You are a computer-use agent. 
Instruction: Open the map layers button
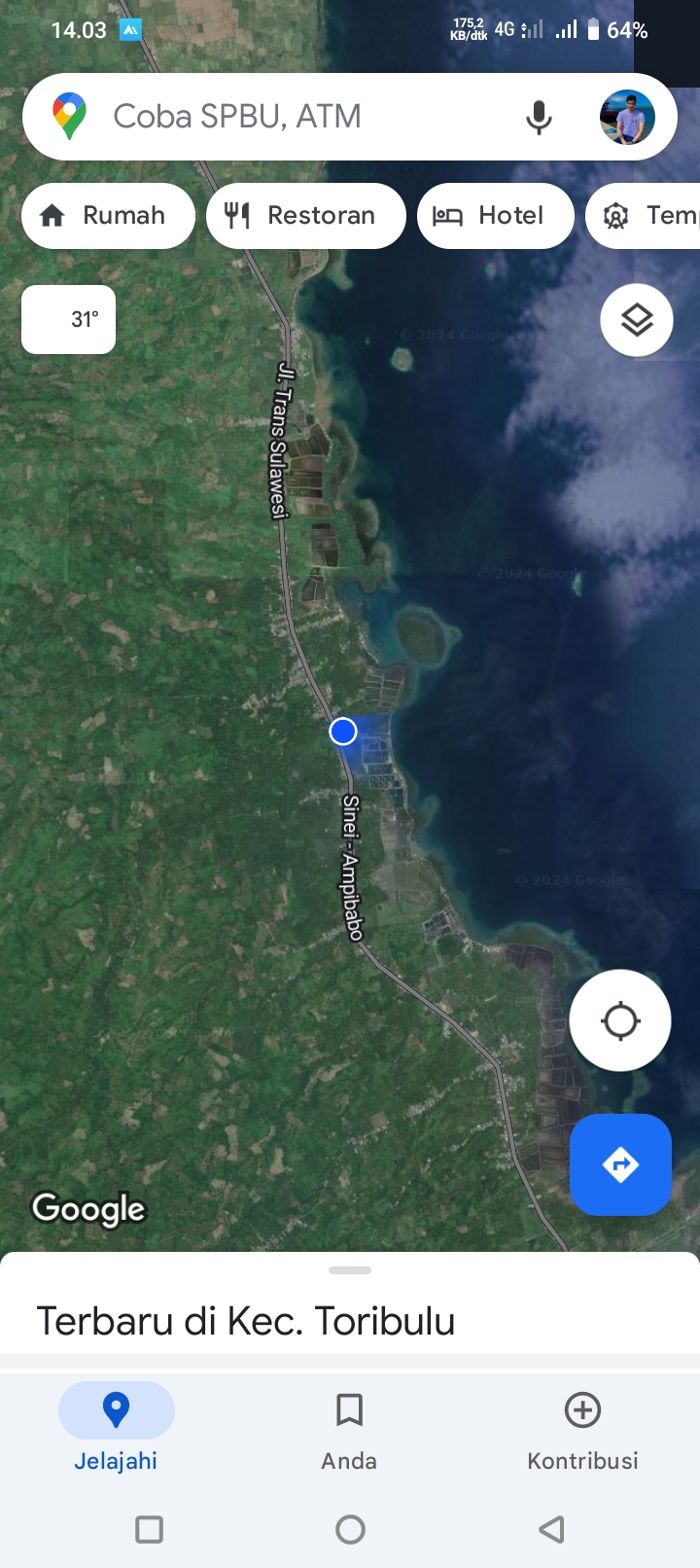coord(637,320)
